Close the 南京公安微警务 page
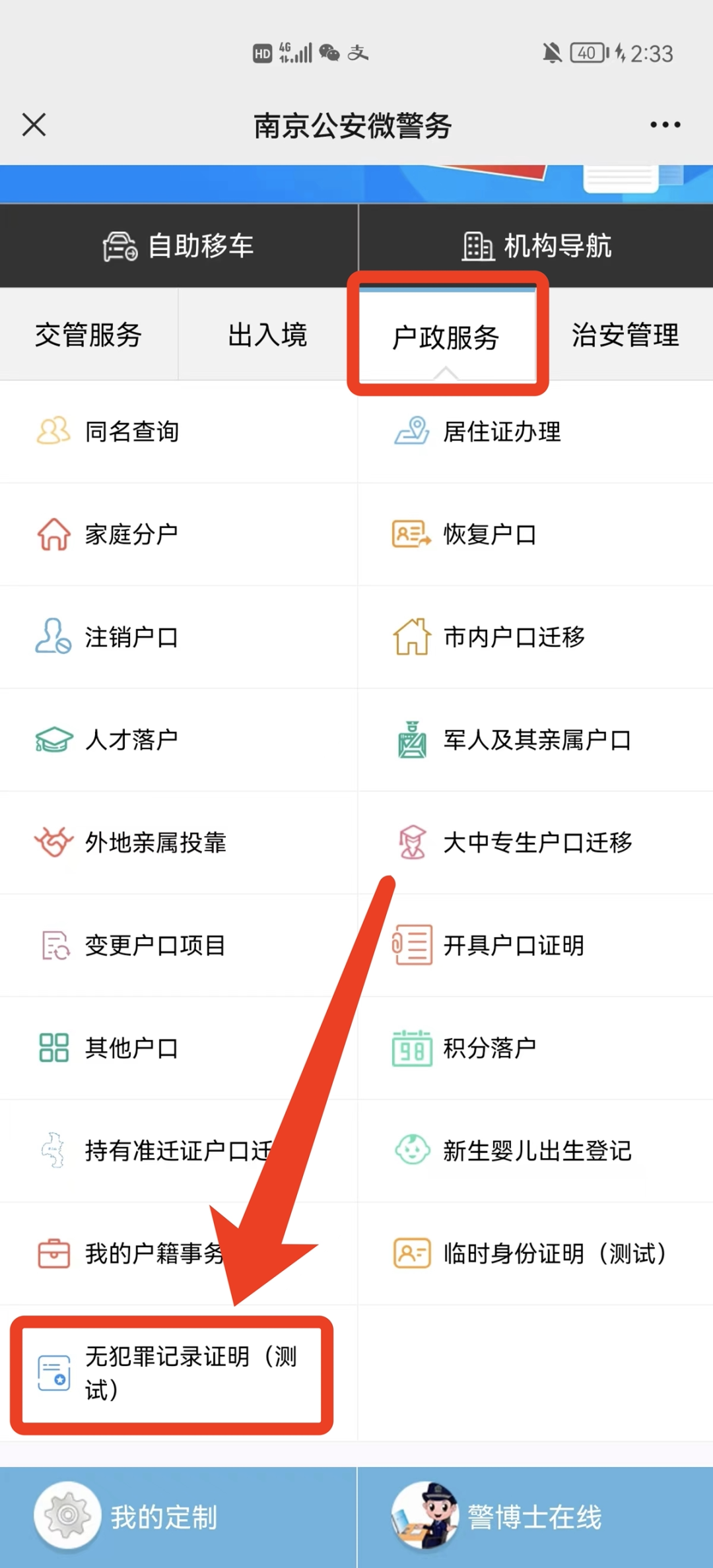Screen dimensions: 713x1568 [x=34, y=125]
